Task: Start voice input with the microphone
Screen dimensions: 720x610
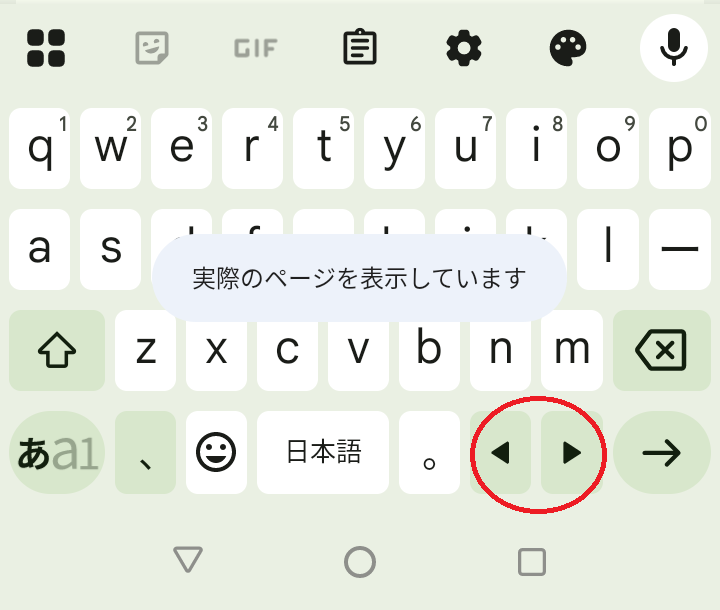Action: click(674, 47)
